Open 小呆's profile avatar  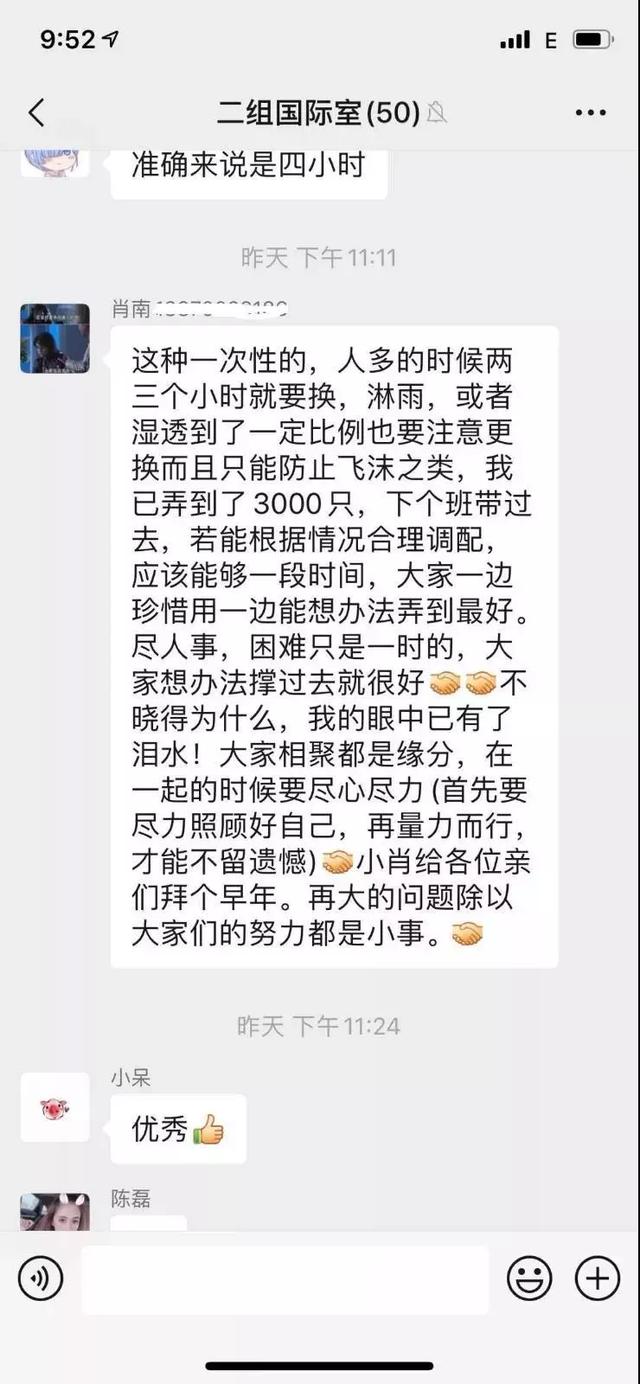coord(55,1107)
